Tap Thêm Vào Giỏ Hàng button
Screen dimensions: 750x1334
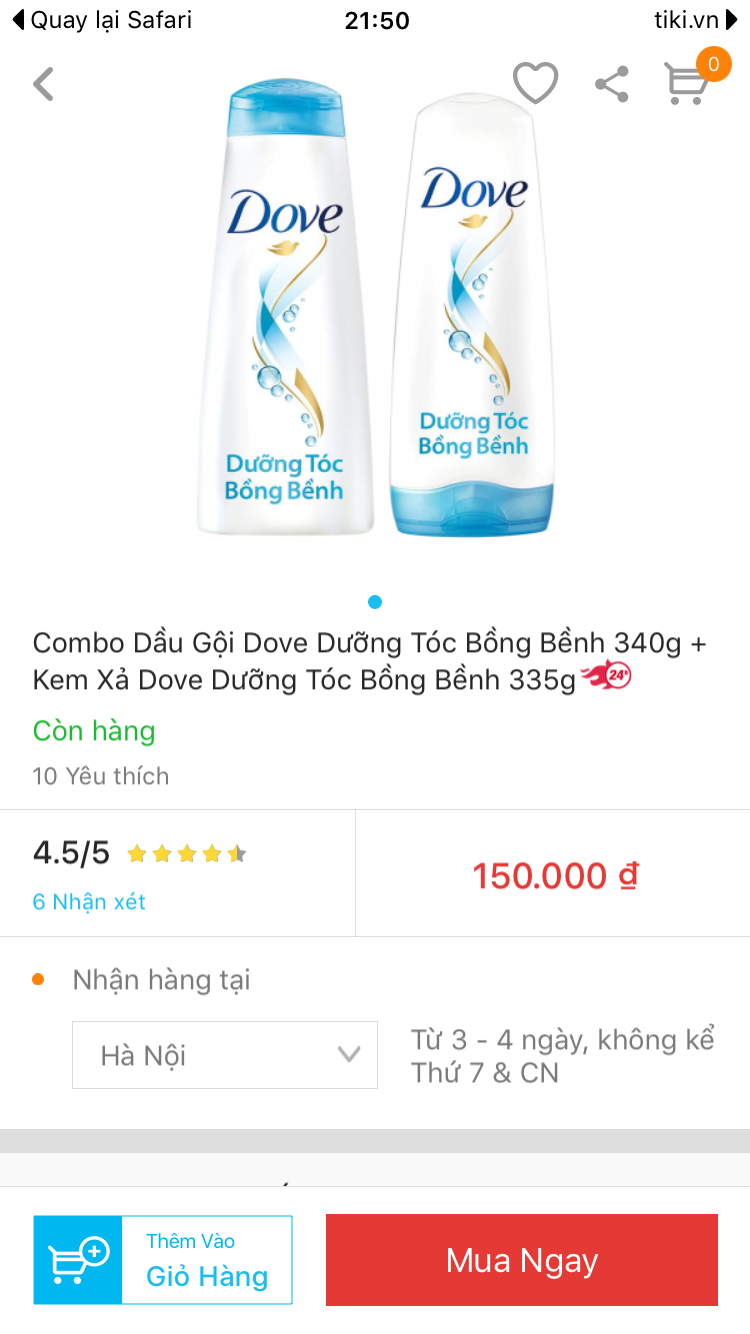tap(163, 1260)
